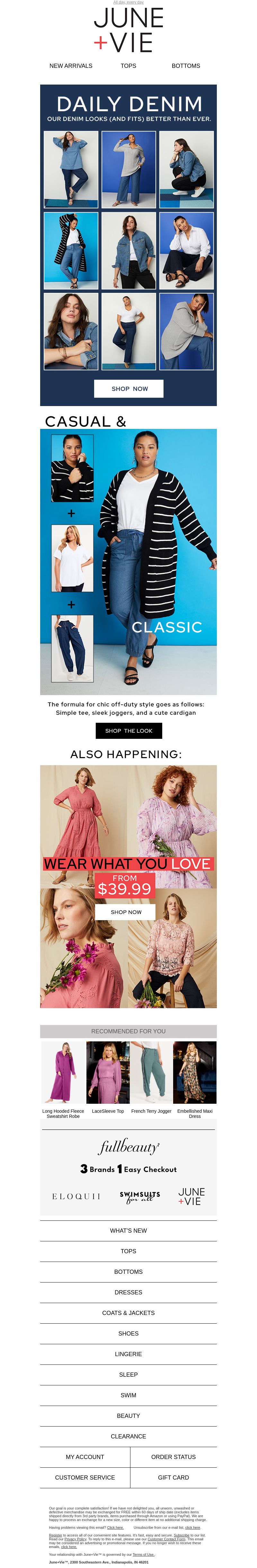
Task: Open the Privacy Policy link
Action: (x=75, y=1539)
